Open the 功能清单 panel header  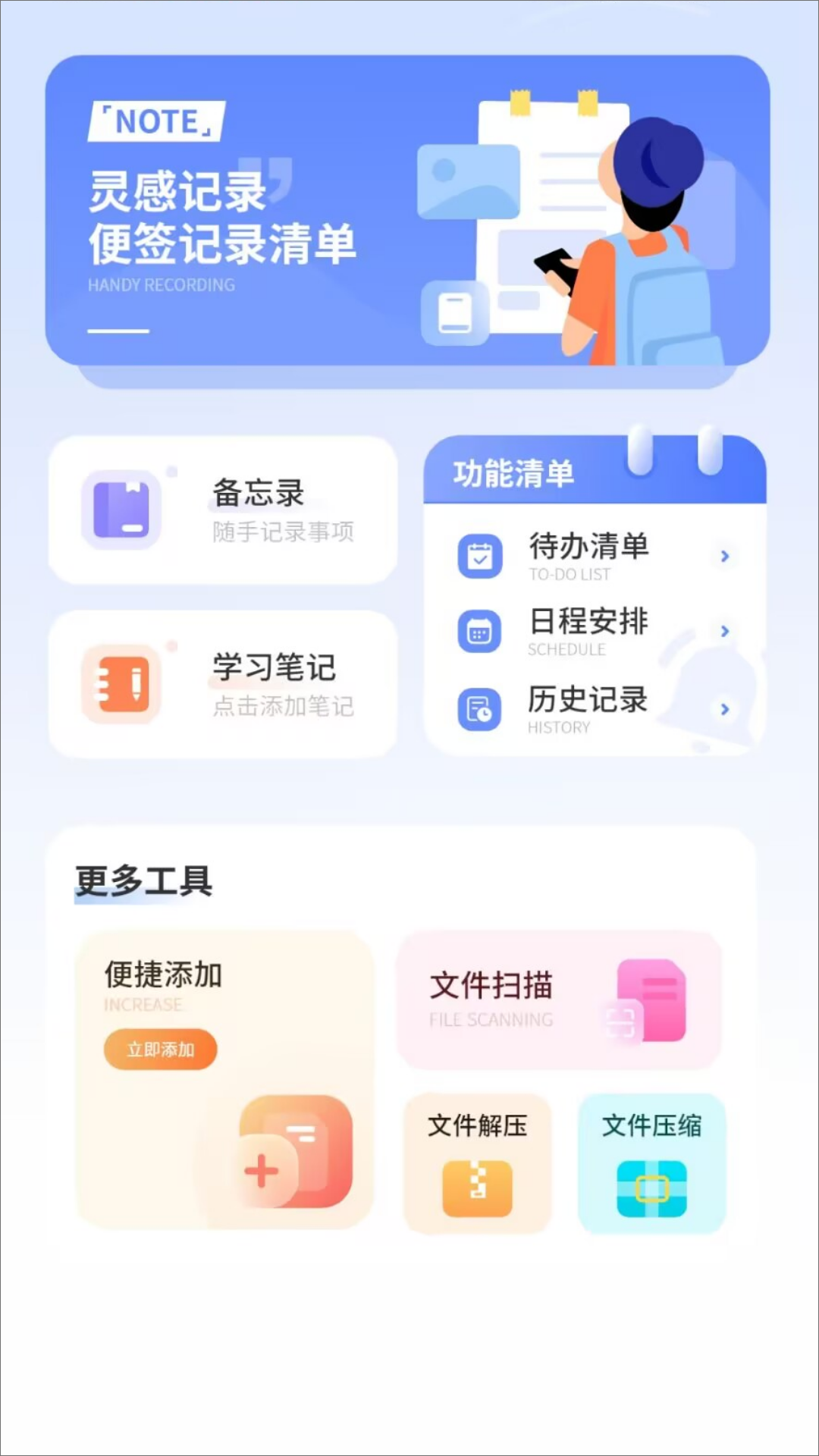513,472
